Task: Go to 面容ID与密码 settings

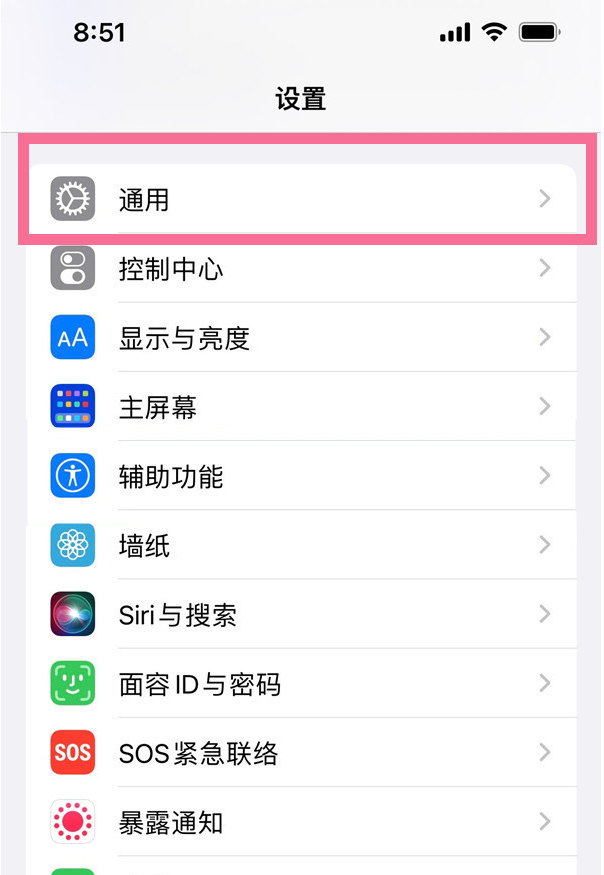Action: [300, 684]
